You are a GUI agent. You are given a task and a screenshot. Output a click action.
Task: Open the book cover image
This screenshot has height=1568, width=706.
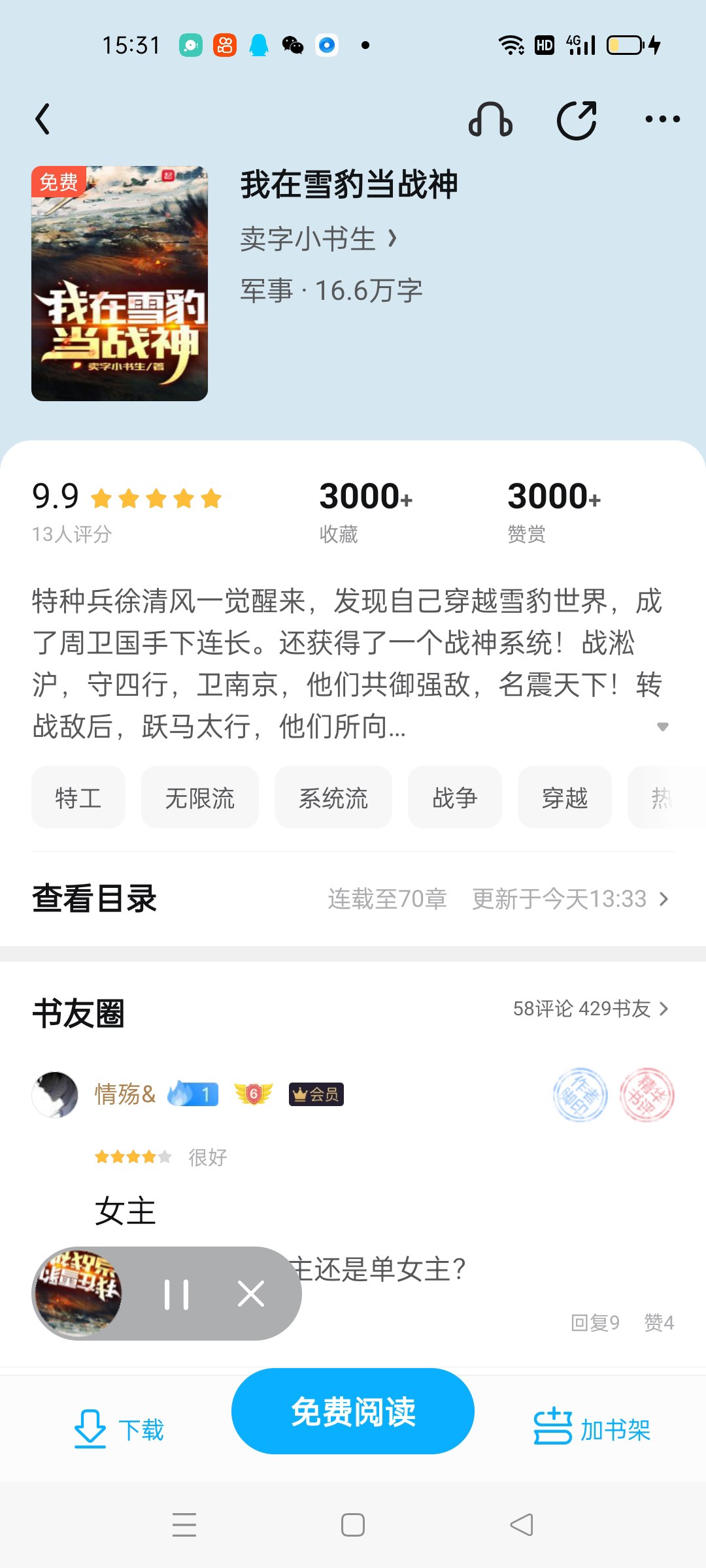point(120,284)
